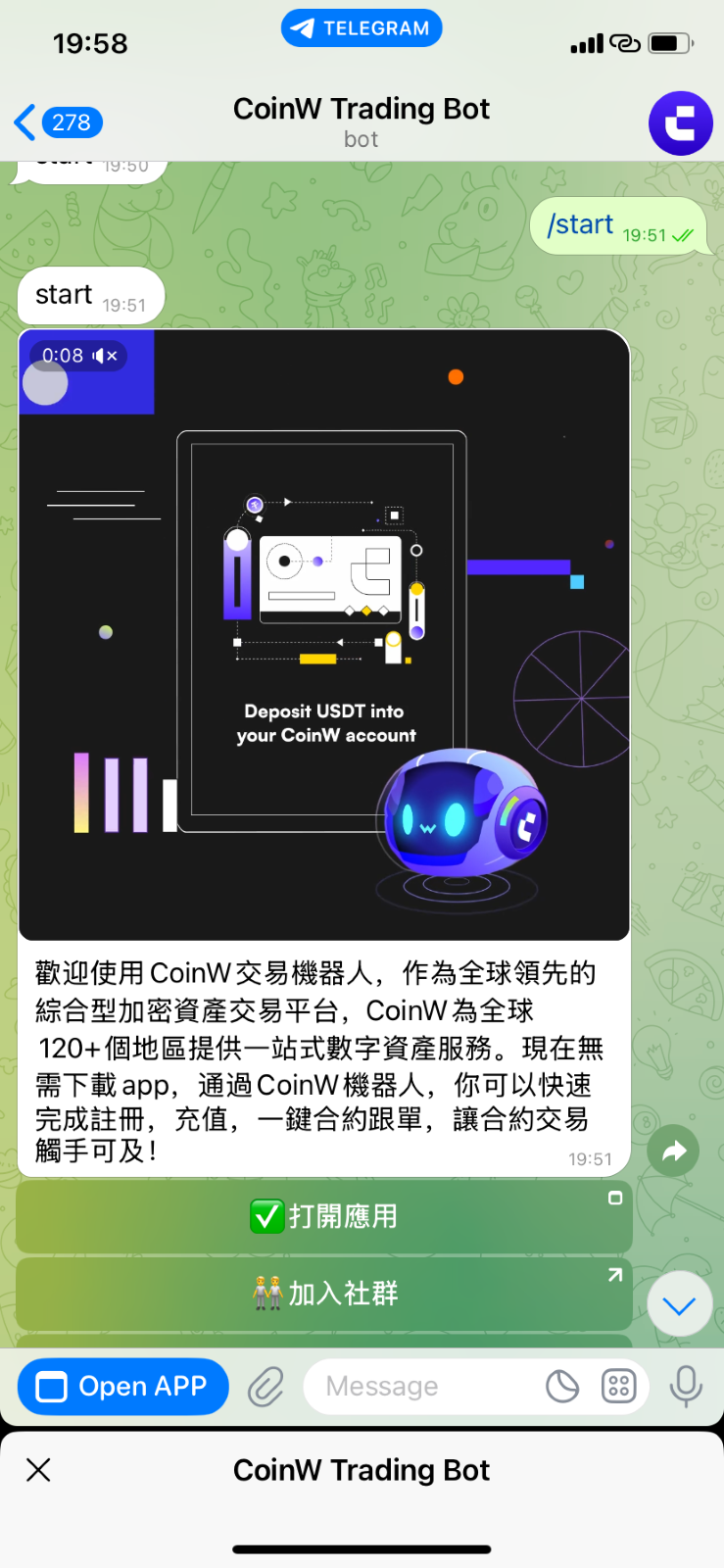This screenshot has height=1568, width=724.
Task: Show the bot command keyboard
Action: [x=619, y=1387]
